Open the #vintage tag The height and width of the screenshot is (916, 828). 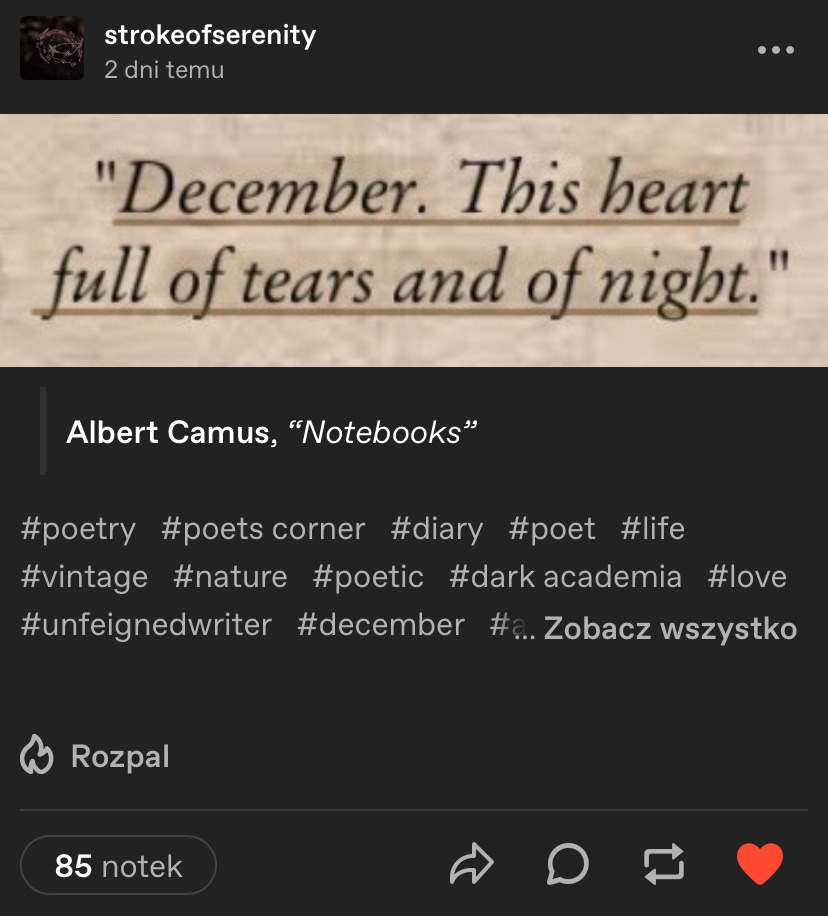(84, 577)
